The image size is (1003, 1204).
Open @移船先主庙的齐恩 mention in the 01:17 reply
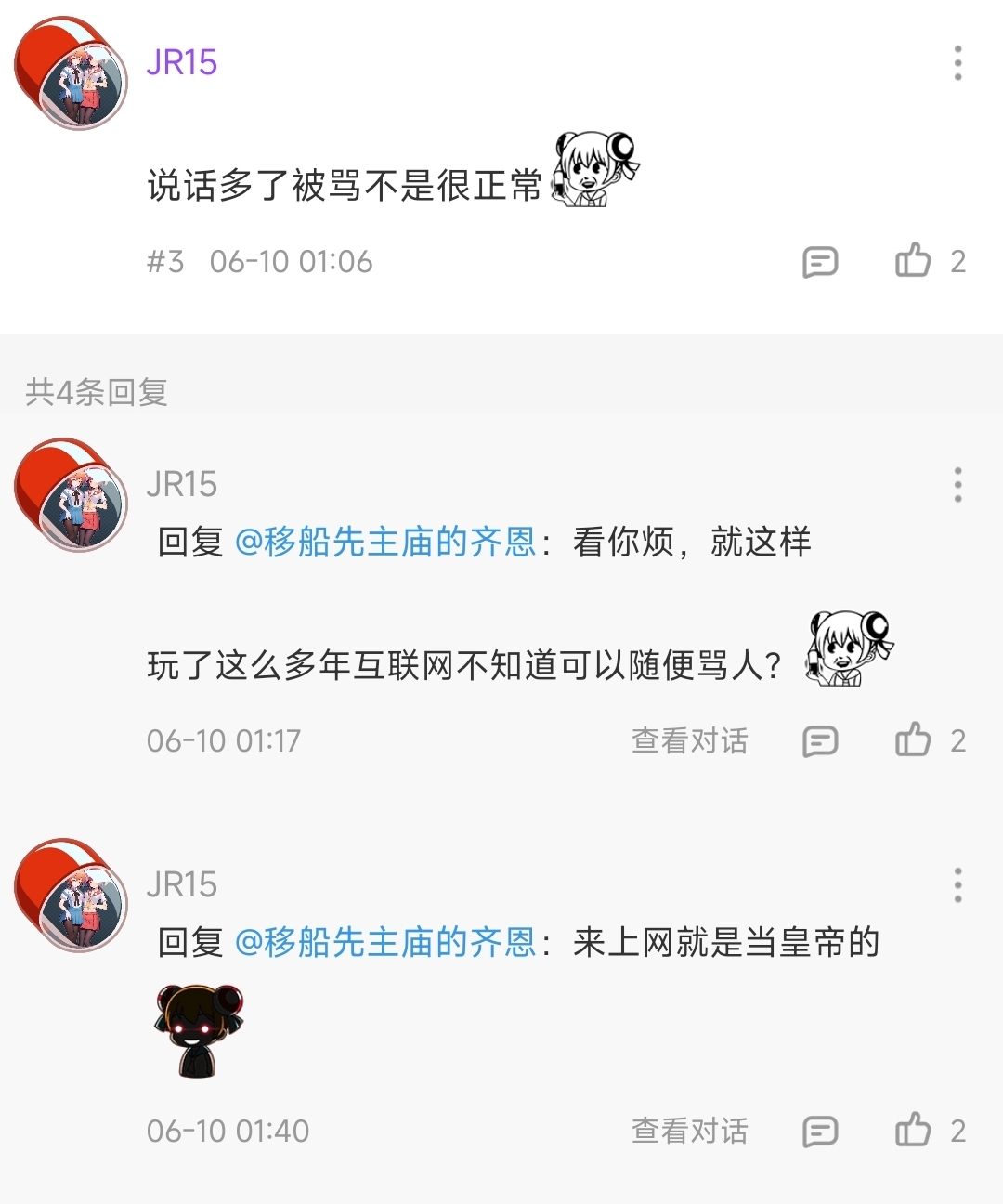[x=385, y=542]
